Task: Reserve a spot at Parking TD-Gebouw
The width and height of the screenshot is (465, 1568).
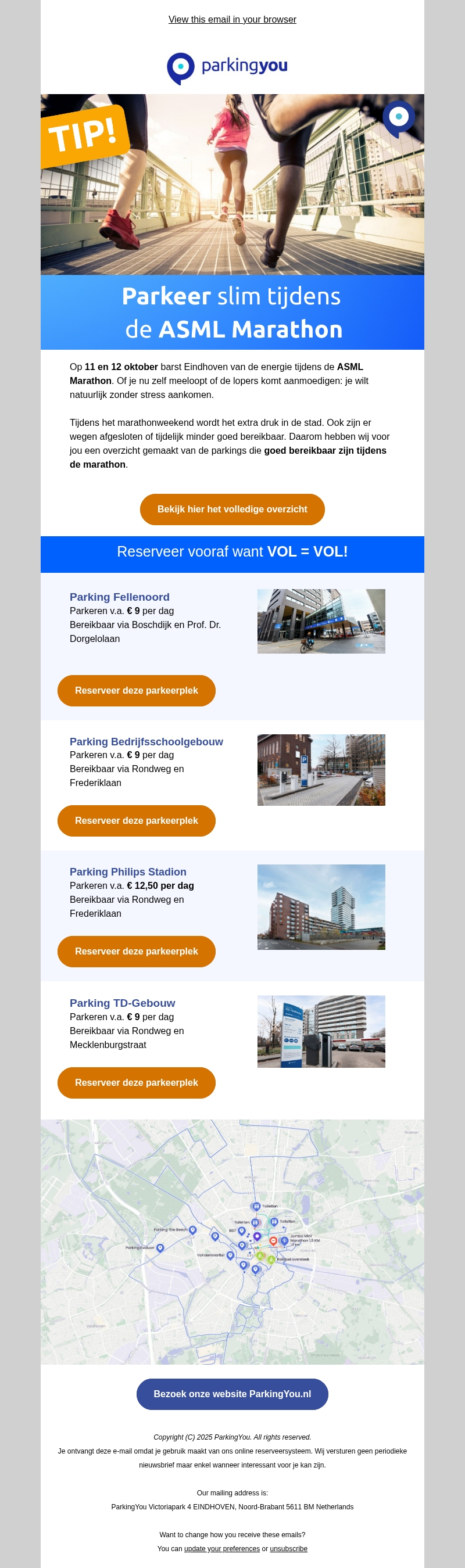Action: [137, 1082]
